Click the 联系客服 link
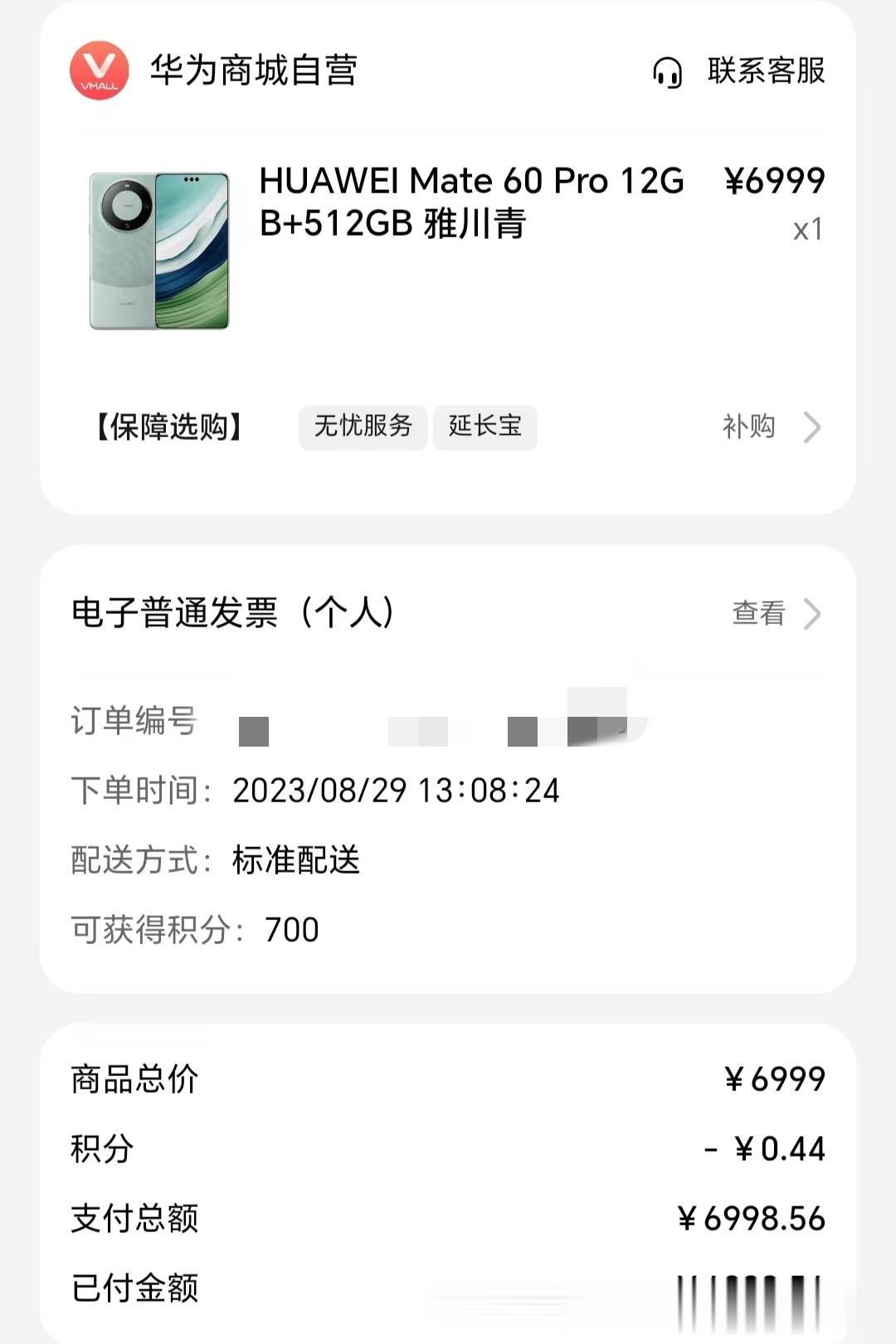The height and width of the screenshot is (1344, 896). tap(763, 73)
